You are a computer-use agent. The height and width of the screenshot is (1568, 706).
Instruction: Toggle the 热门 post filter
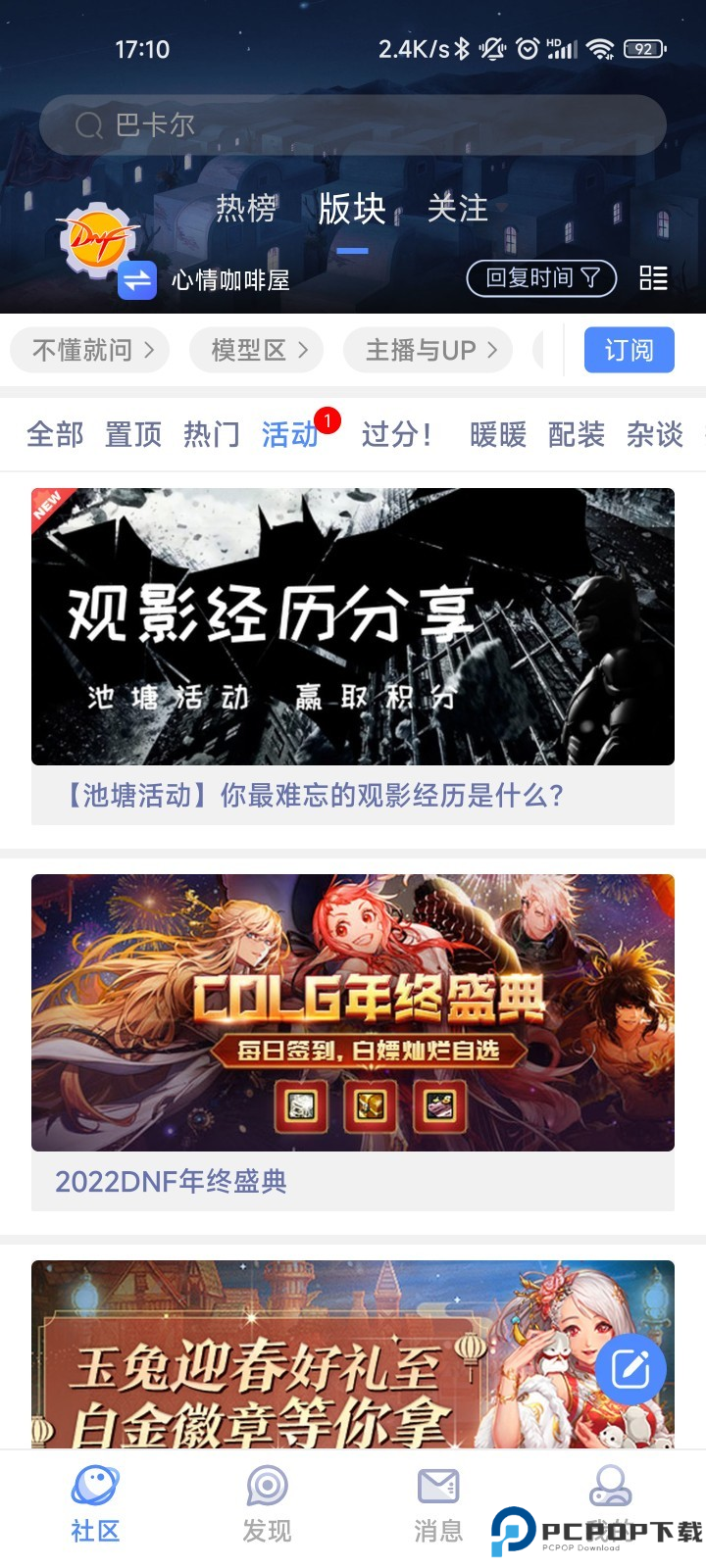(210, 434)
